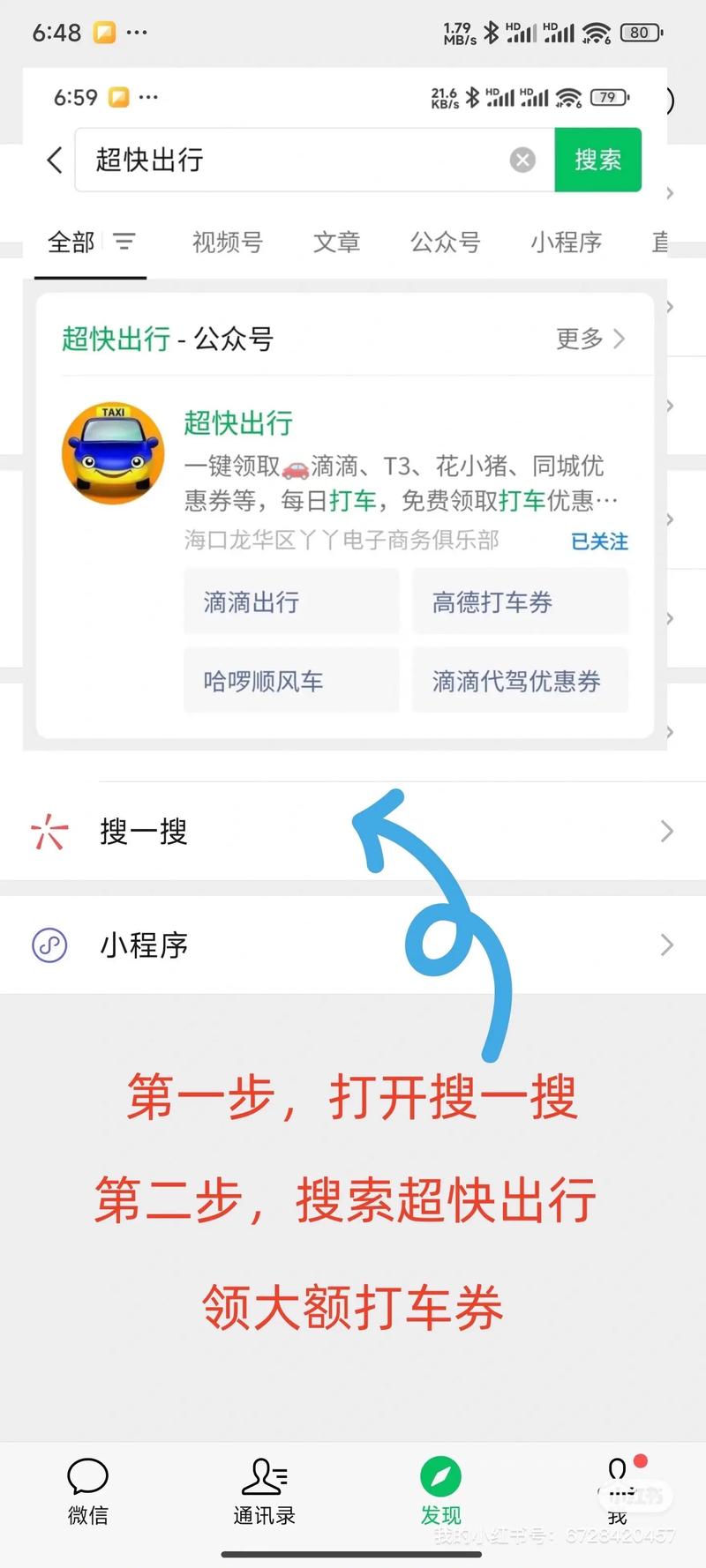
Task: Toggle follow status via 已关注 button
Action: tap(597, 541)
